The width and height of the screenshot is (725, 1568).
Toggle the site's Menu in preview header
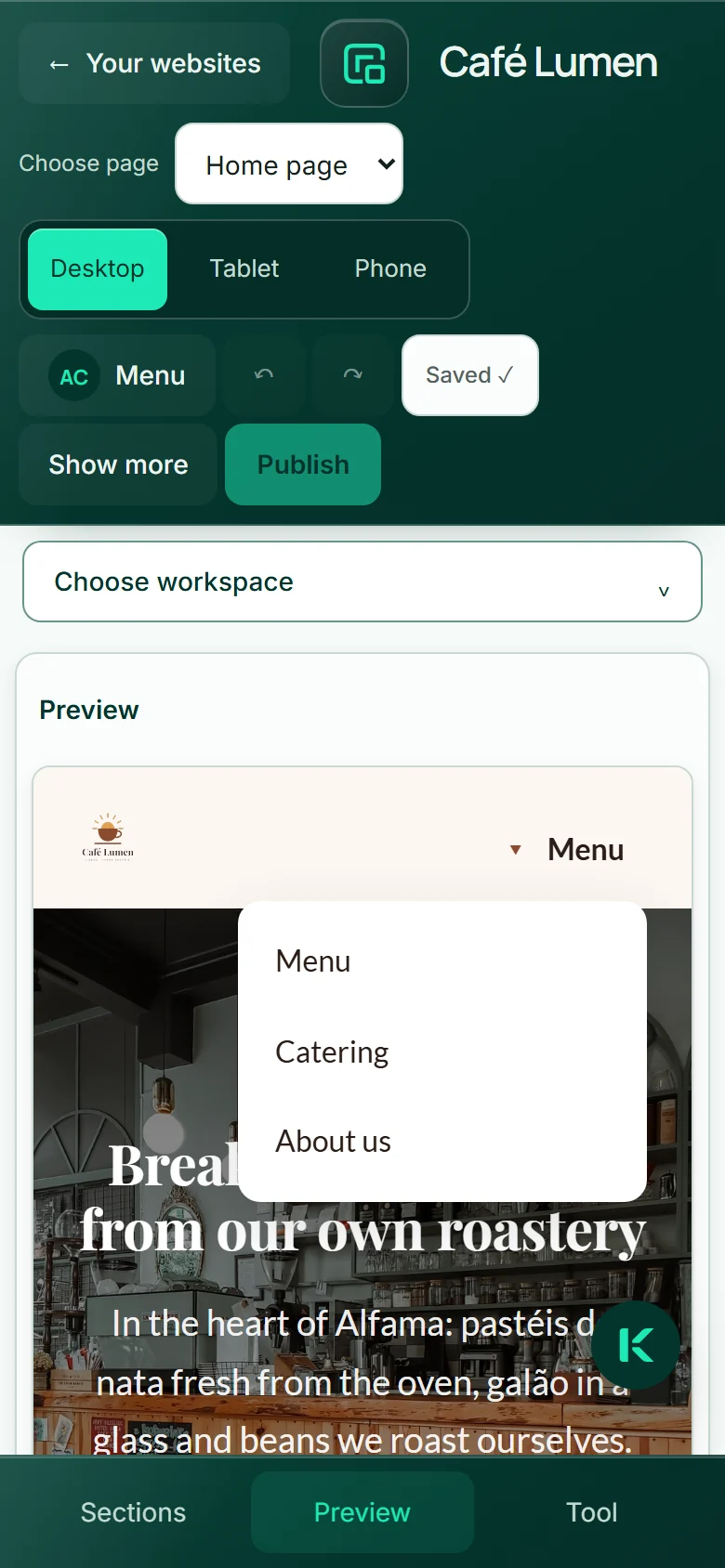[x=569, y=849]
